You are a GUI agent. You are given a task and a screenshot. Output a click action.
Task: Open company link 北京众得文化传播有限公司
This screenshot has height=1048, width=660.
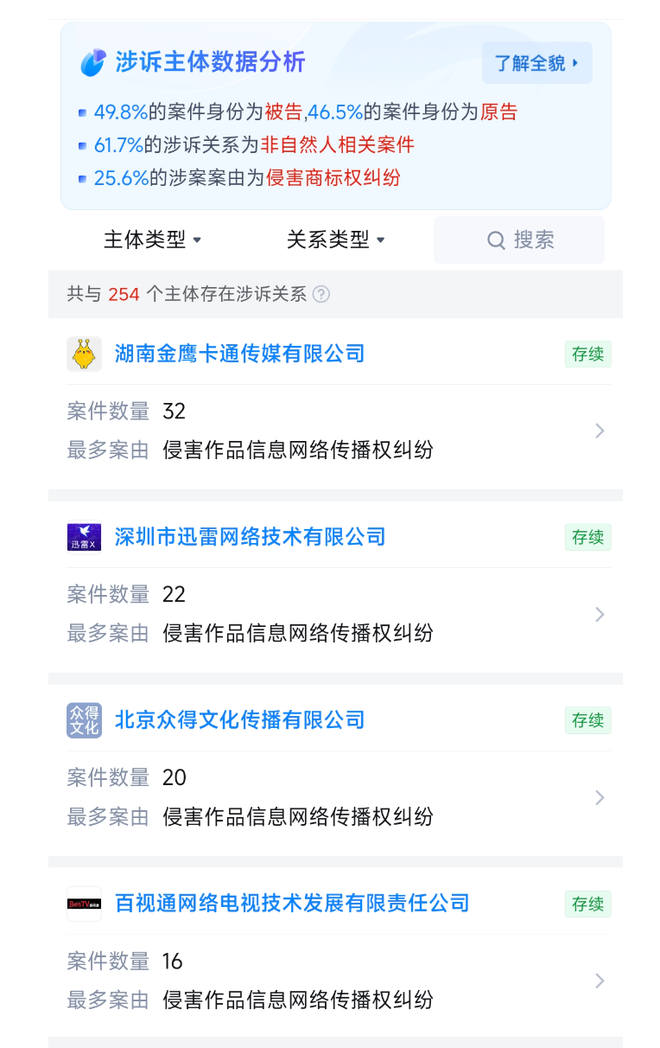240,720
